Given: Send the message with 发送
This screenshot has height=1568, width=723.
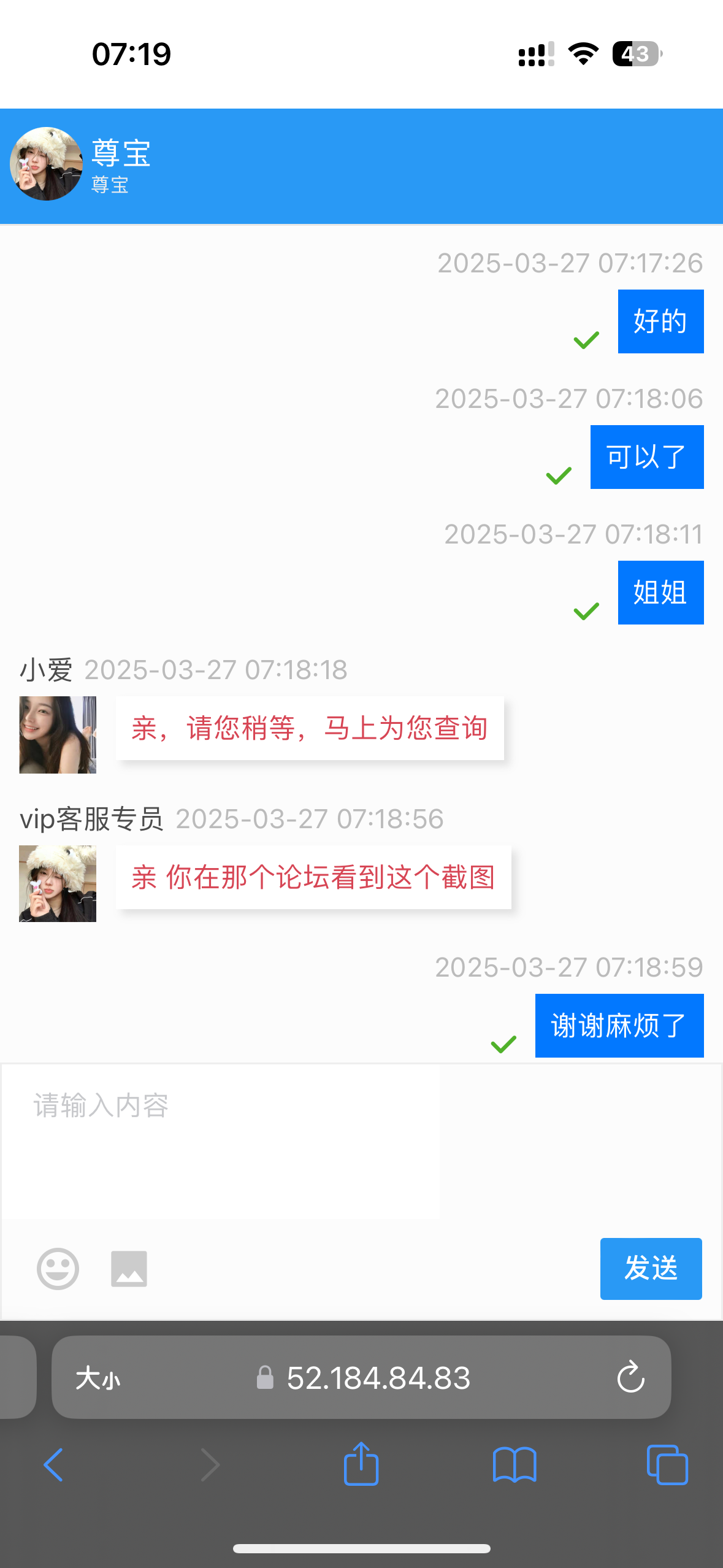Looking at the screenshot, I should coord(651,1268).
